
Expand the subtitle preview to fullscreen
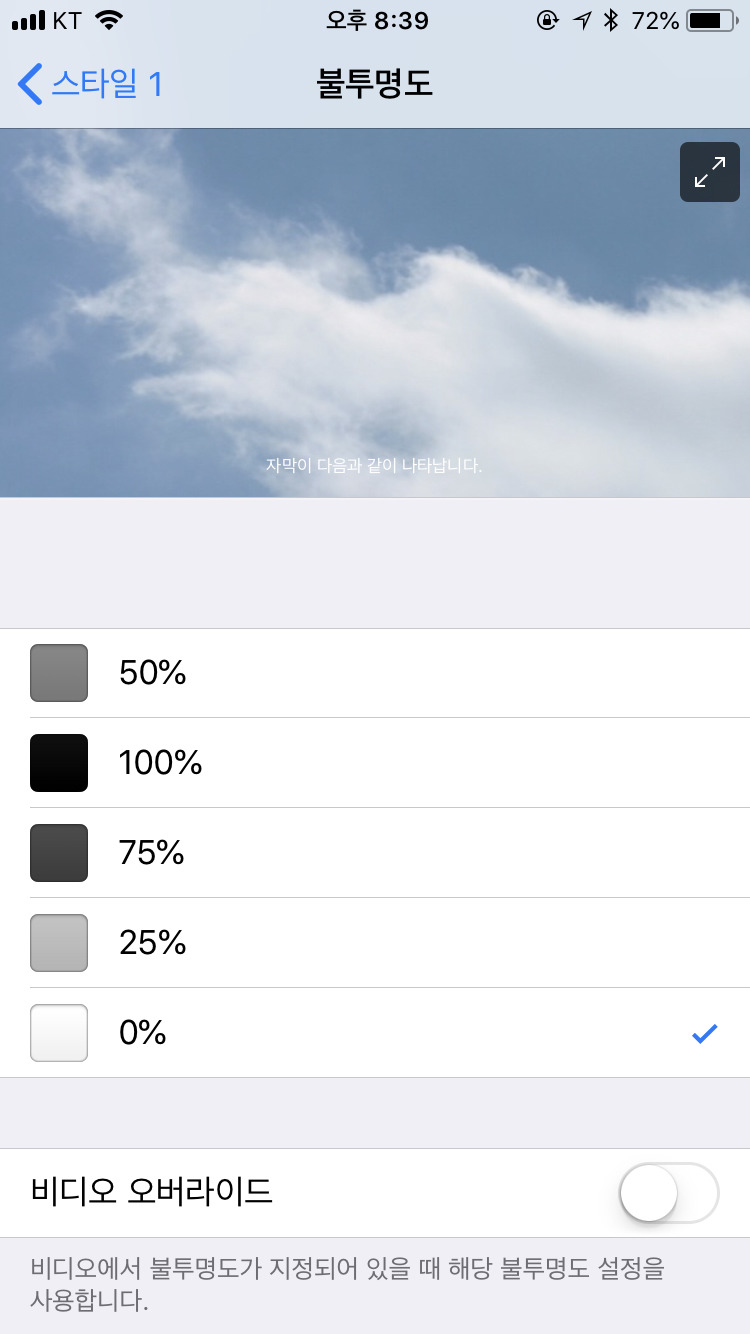tap(709, 172)
